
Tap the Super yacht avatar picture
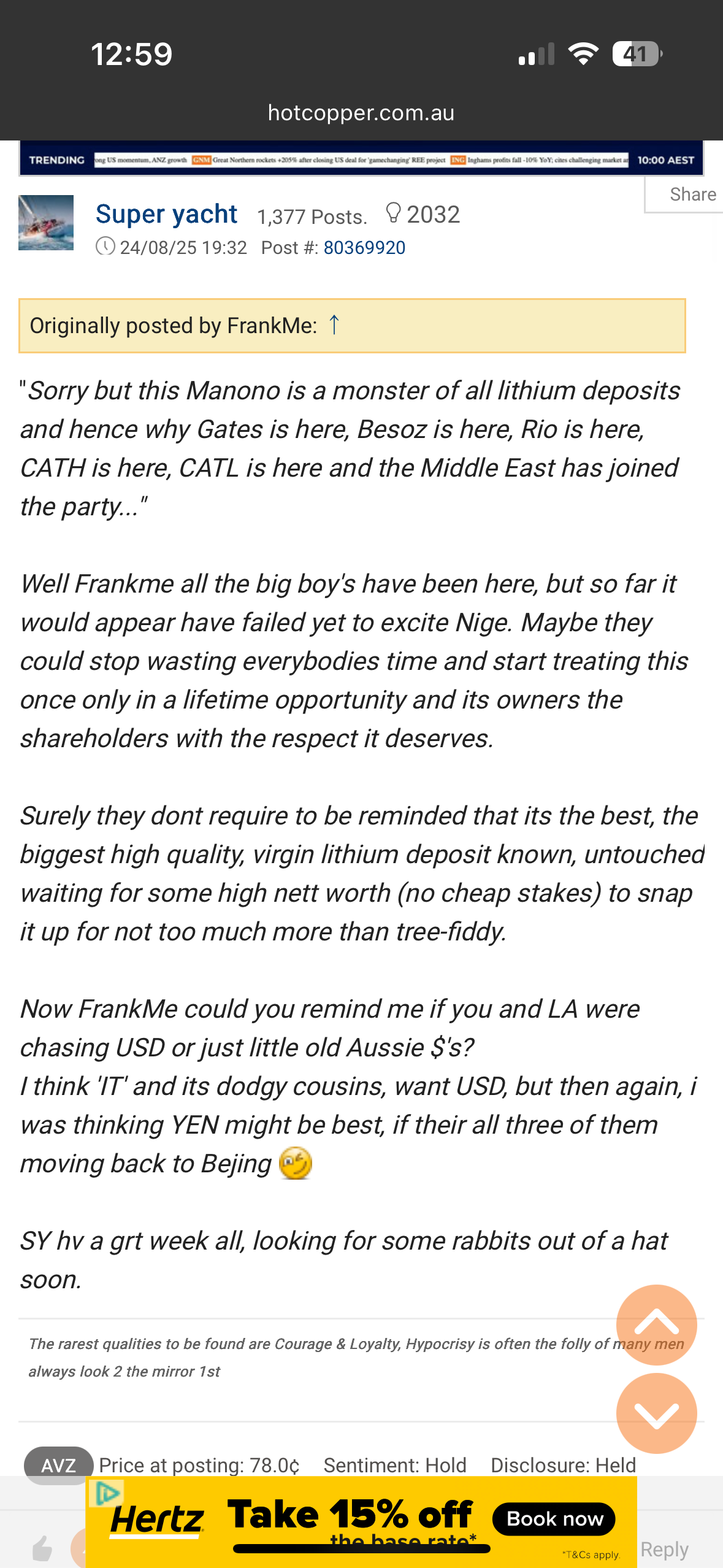tap(46, 223)
